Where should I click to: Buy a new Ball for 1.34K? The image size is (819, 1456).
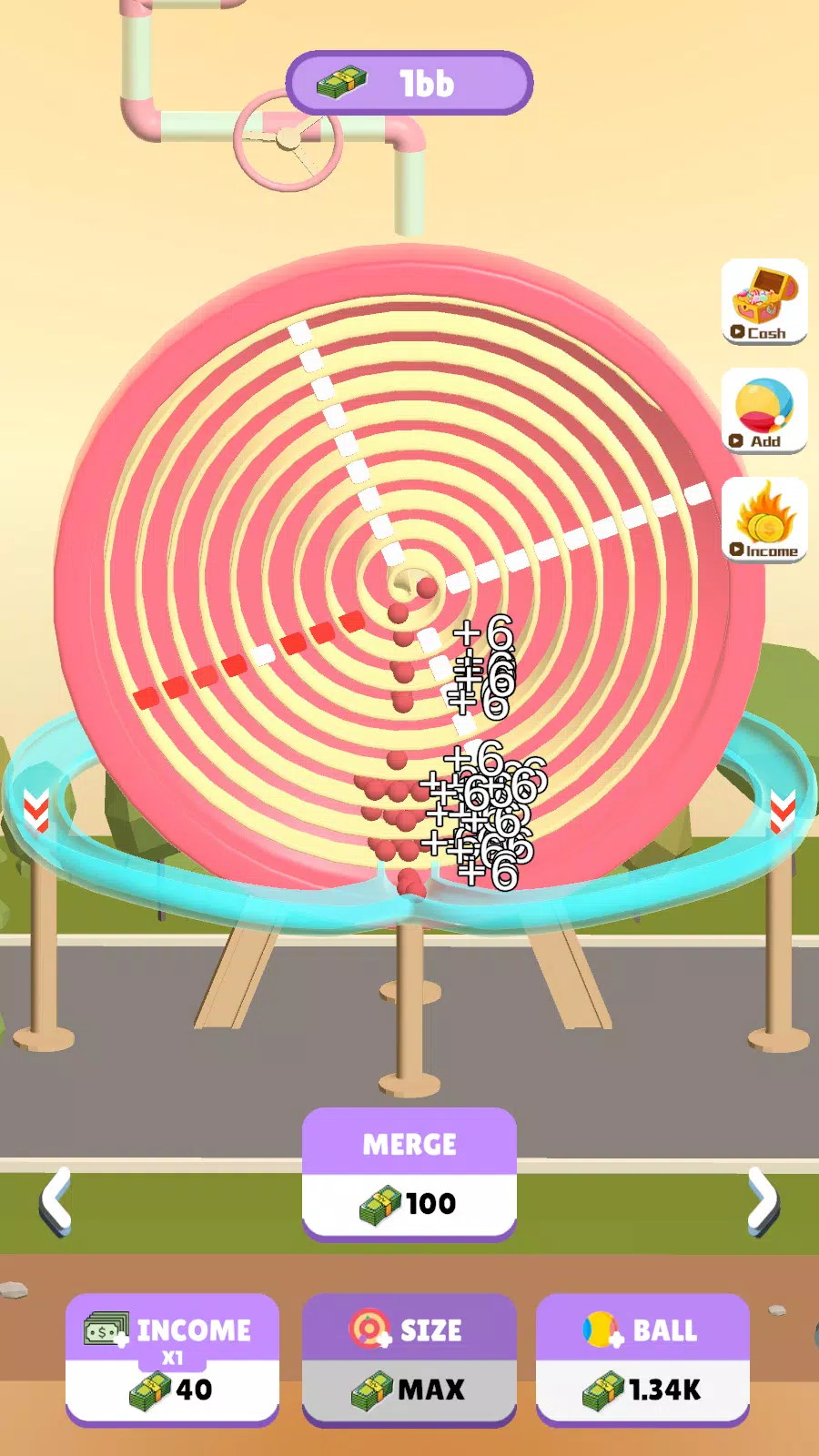point(642,1360)
